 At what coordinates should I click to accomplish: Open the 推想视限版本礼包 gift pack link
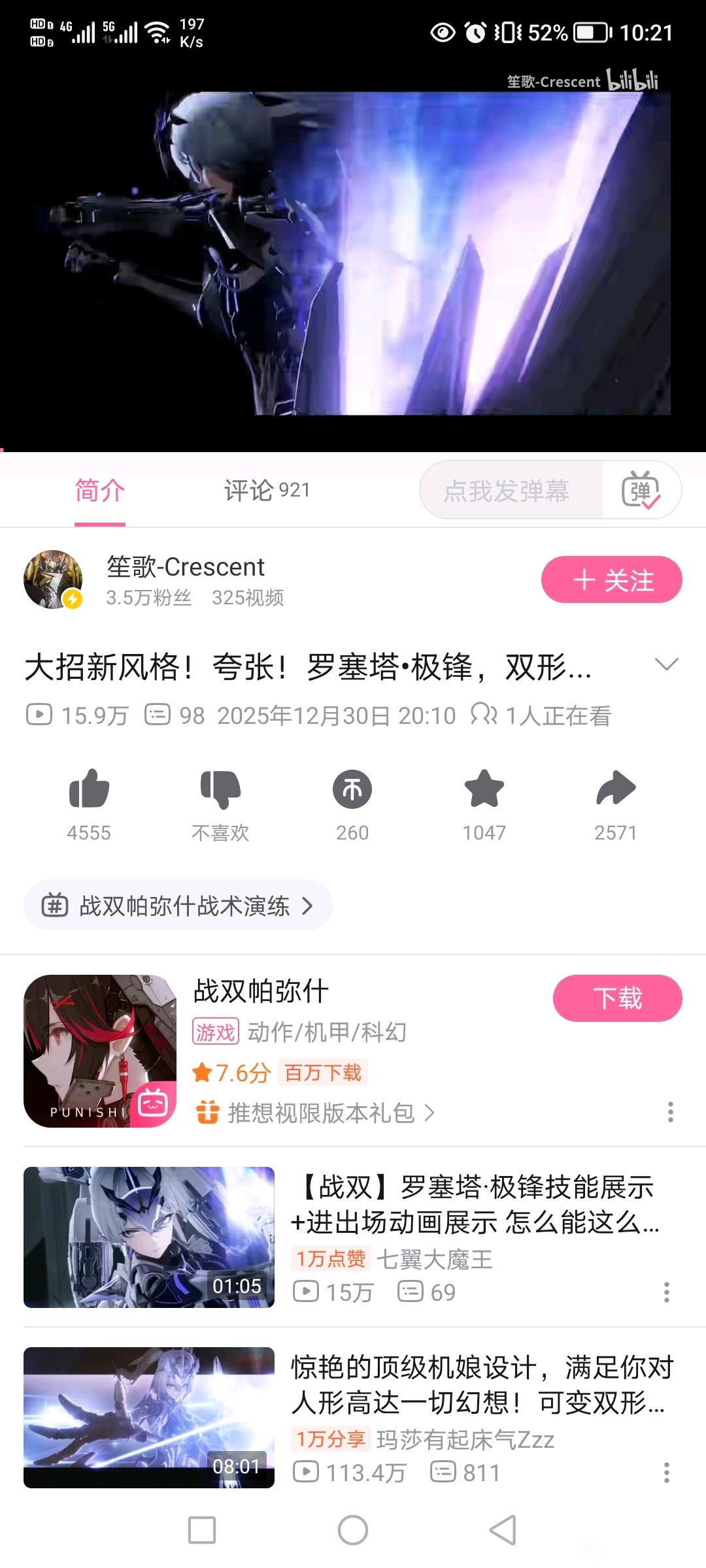click(x=320, y=1113)
